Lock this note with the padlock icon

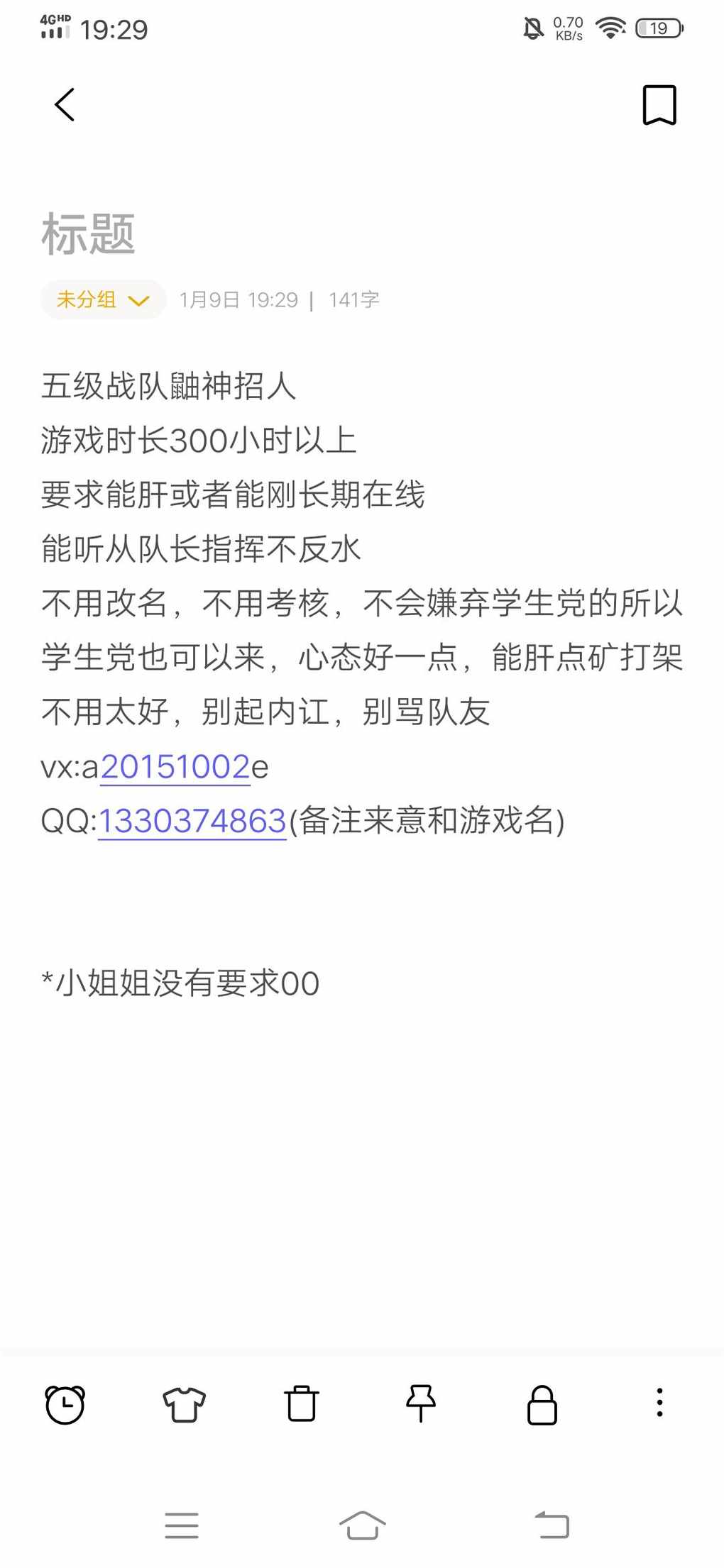pyautogui.click(x=542, y=1405)
